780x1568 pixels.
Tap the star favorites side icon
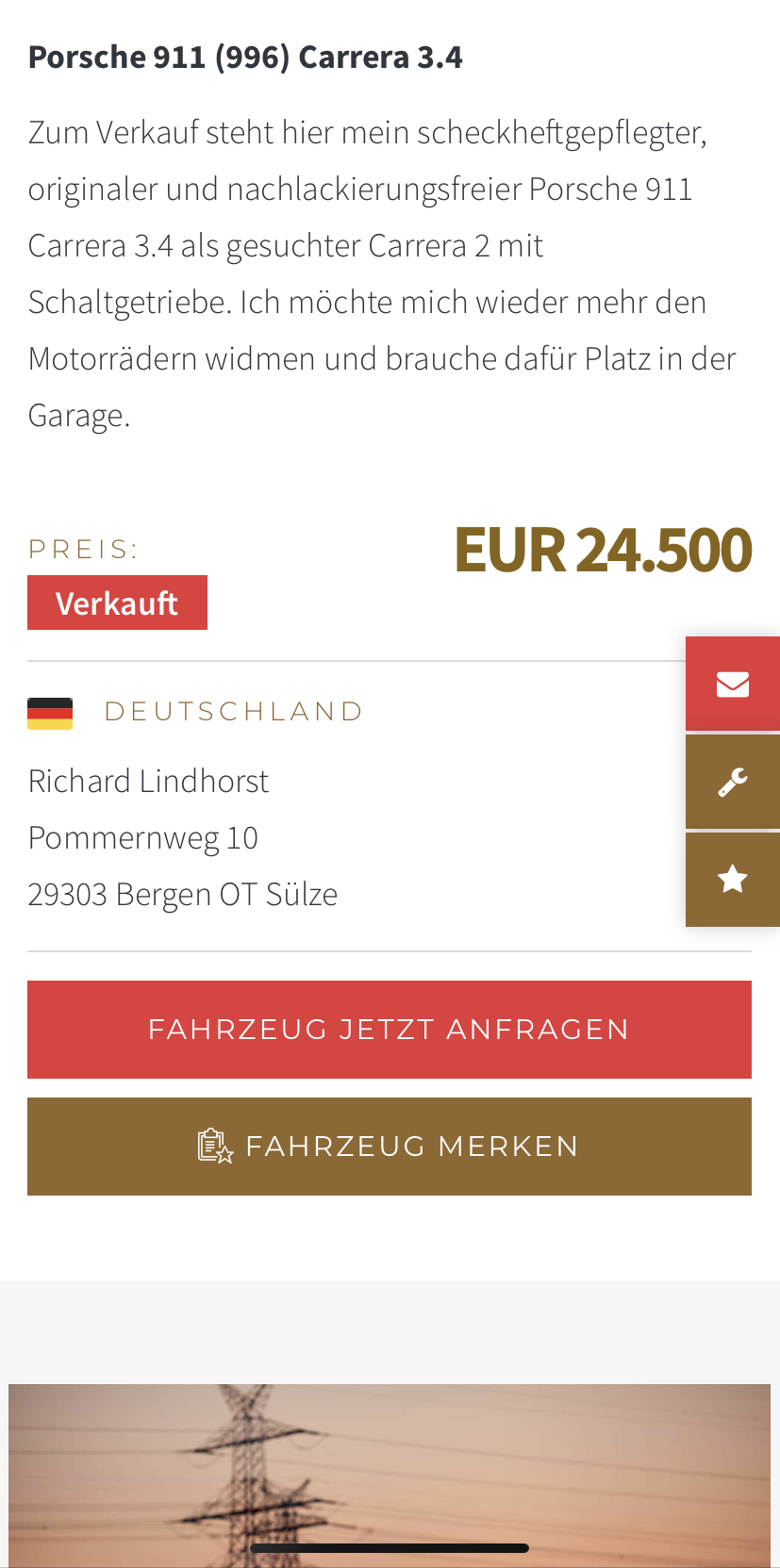[x=733, y=880]
